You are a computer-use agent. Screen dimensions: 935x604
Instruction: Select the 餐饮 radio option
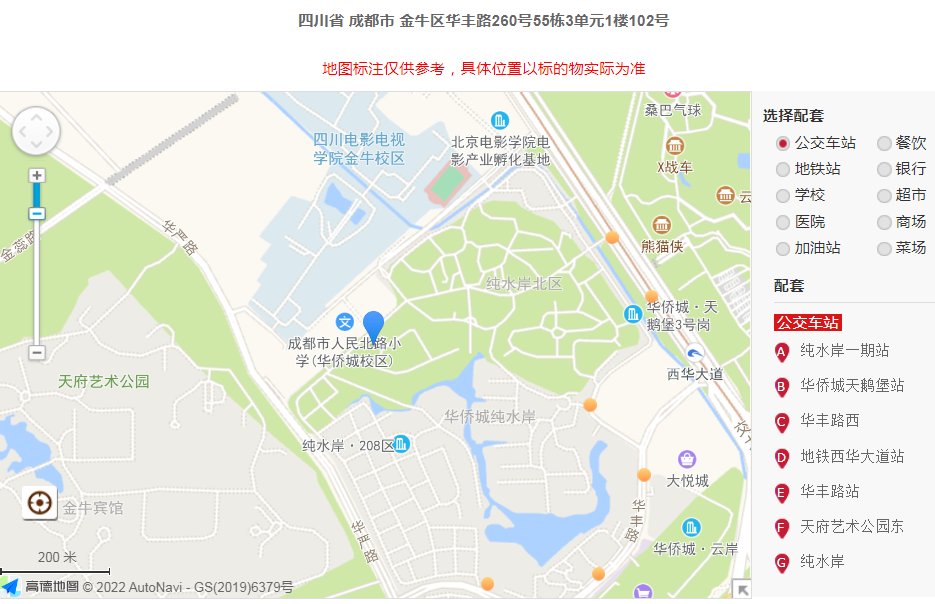coord(884,143)
